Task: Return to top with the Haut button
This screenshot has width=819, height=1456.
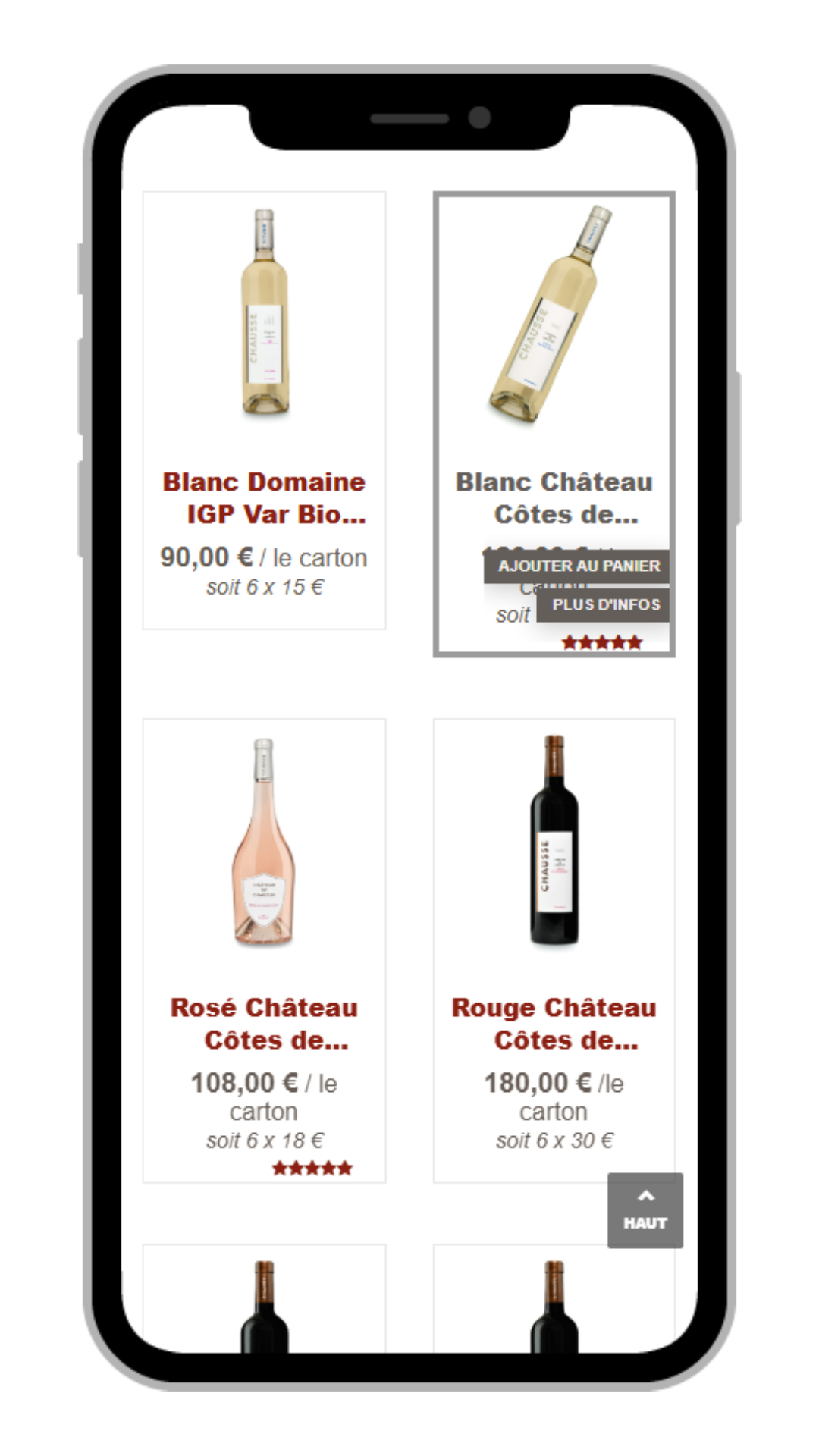Action: point(645,1210)
